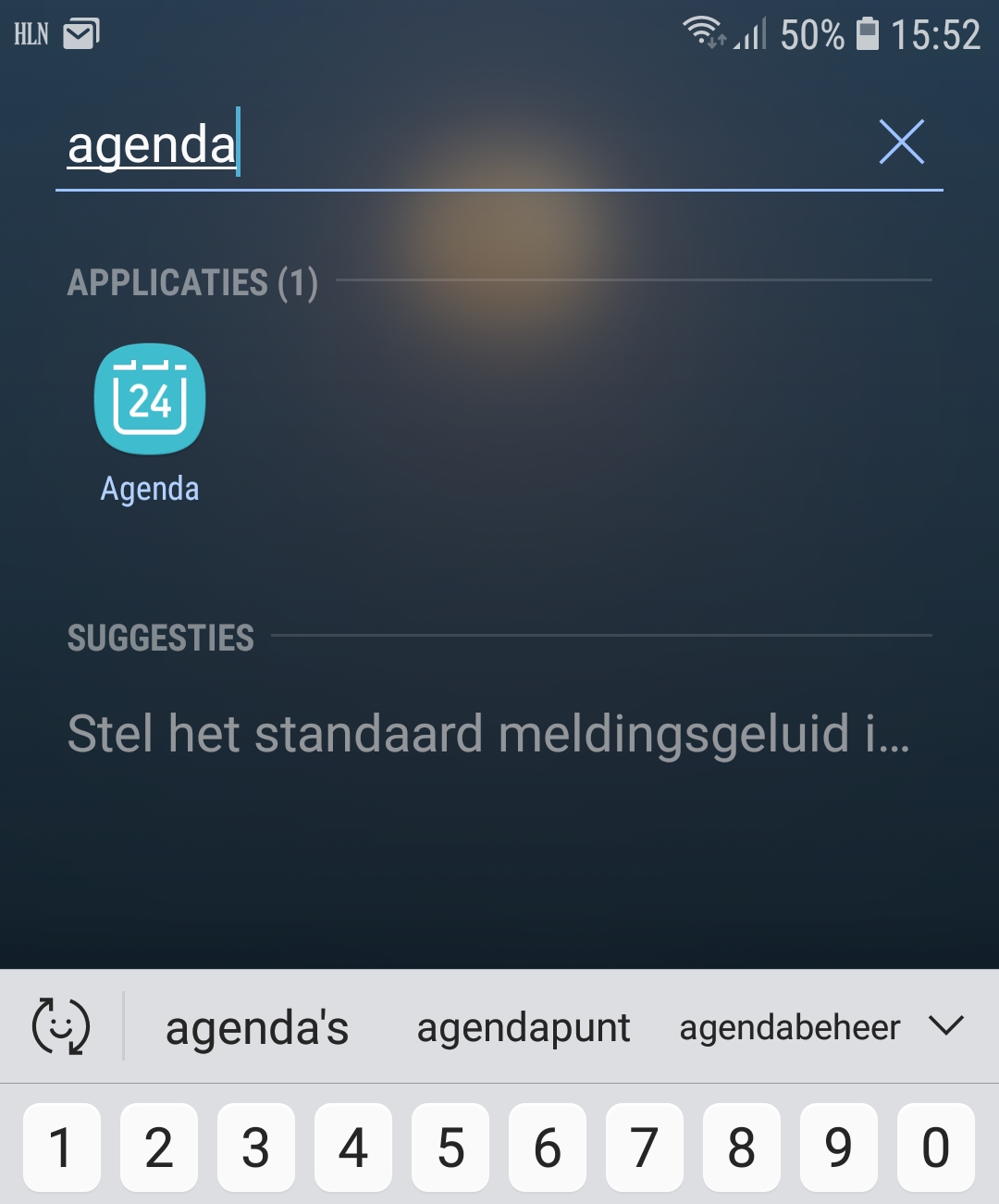Expand the keyboard suggestions with the chevron

(x=945, y=1027)
